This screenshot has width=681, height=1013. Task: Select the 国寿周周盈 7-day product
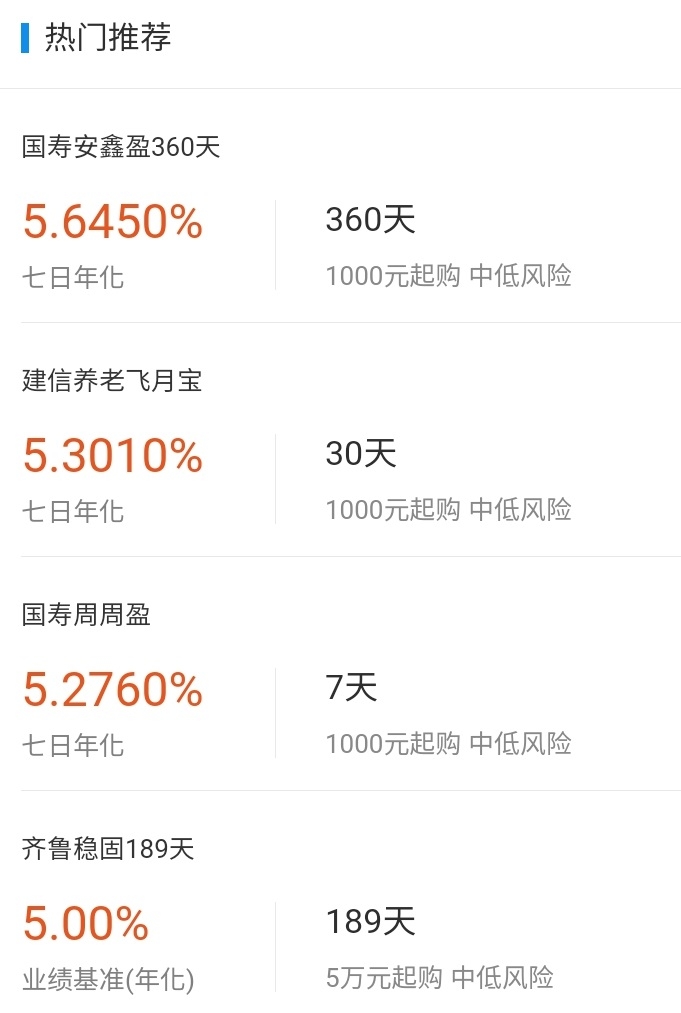(86, 615)
